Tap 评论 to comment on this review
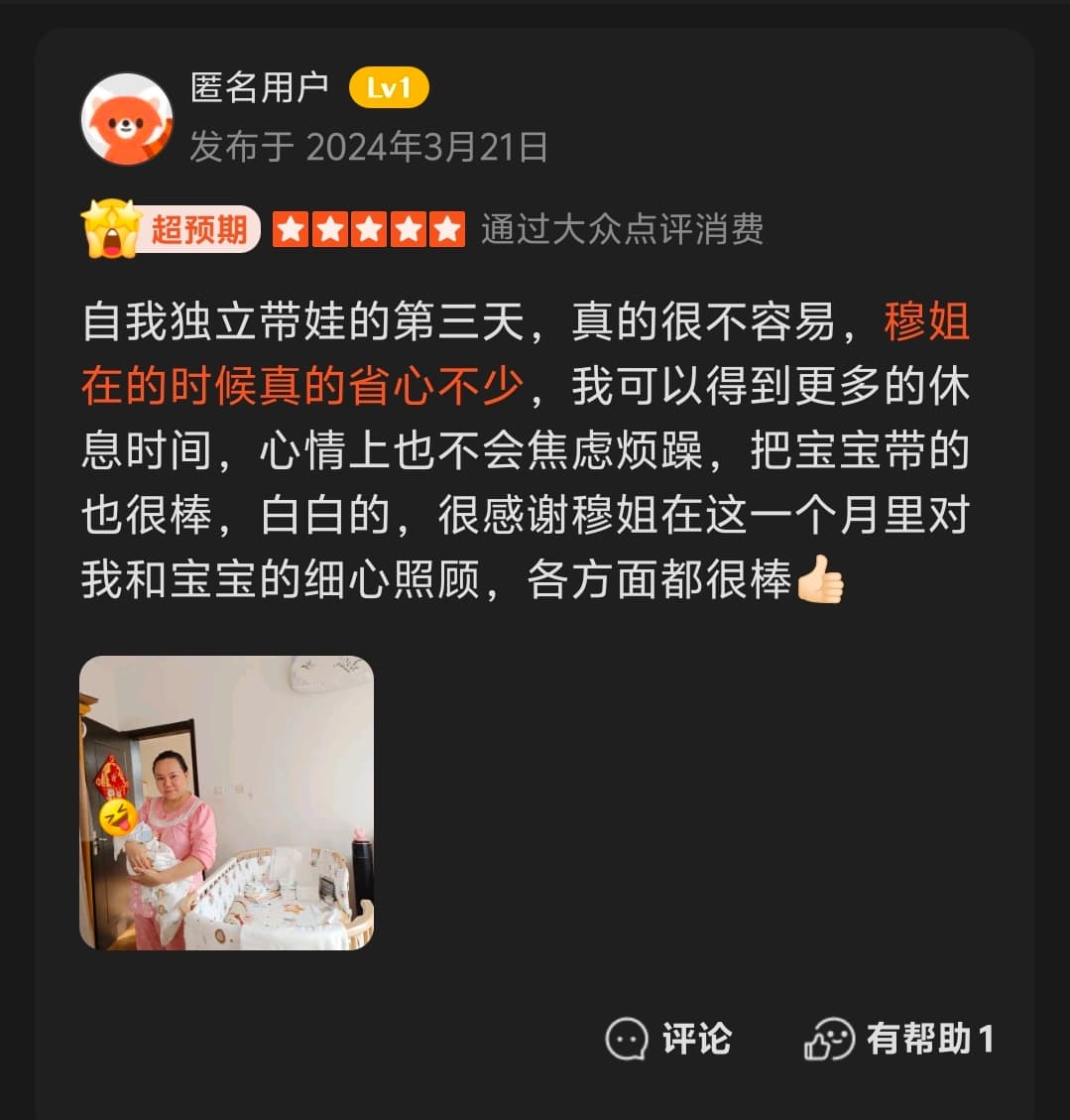Image resolution: width=1070 pixels, height=1120 pixels. point(668,1039)
